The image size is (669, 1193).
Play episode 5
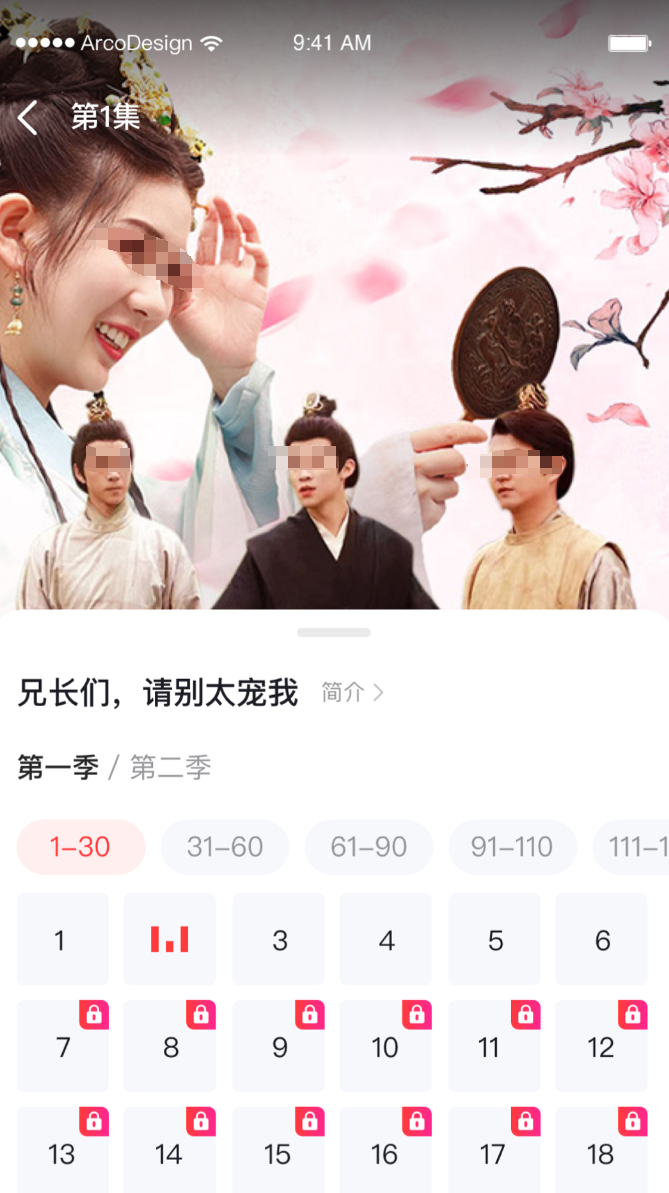495,939
